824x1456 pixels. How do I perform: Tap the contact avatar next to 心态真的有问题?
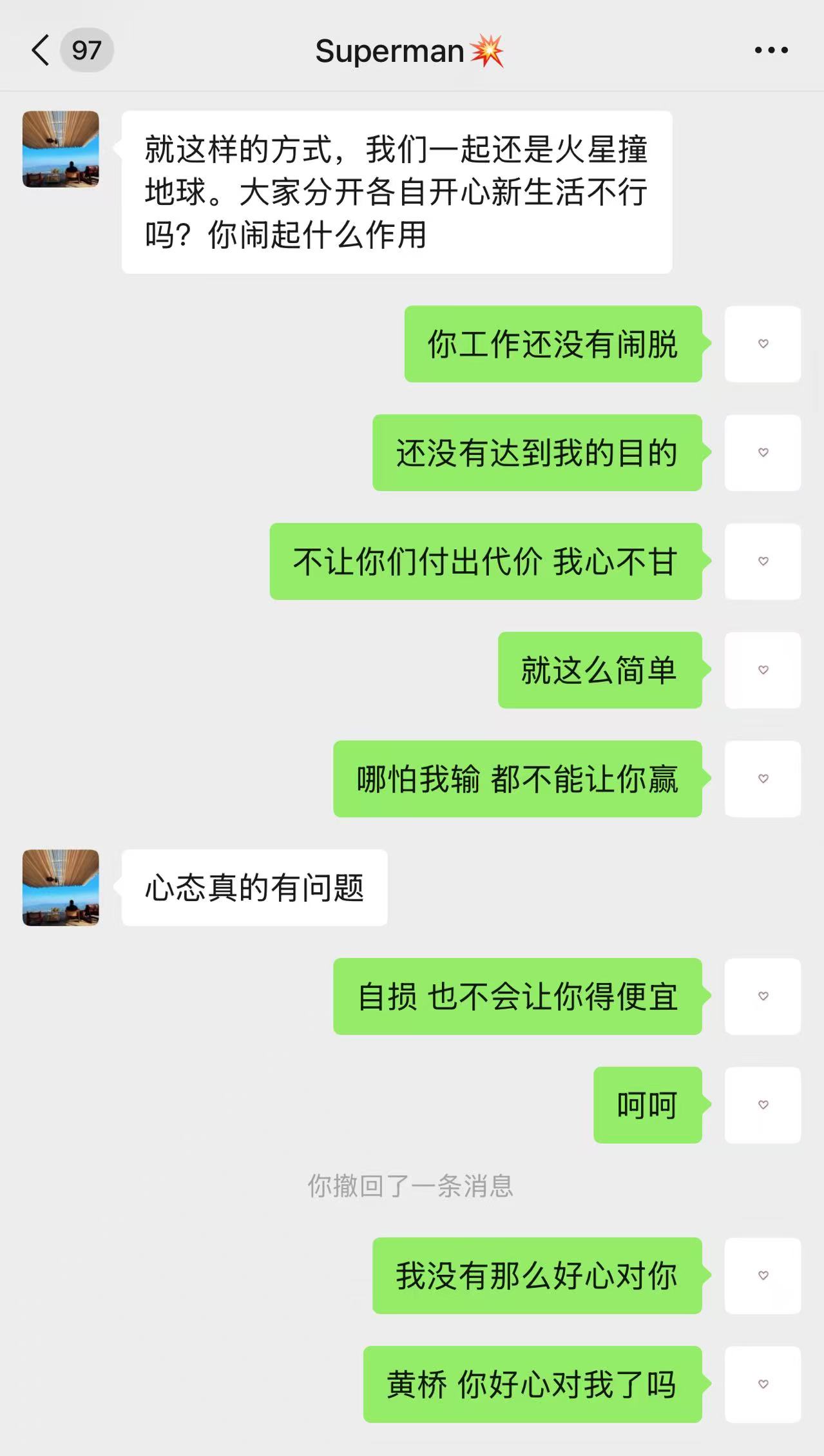pyautogui.click(x=61, y=887)
